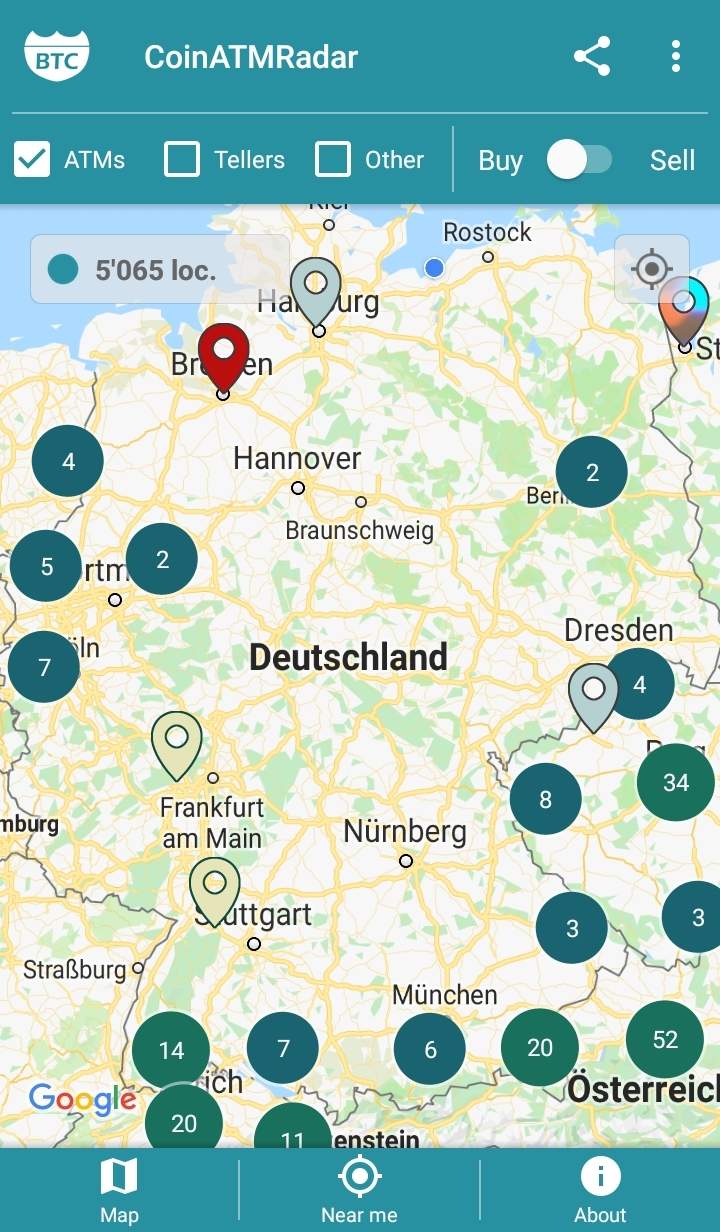
Task: Switch to the Near me tab
Action: (x=360, y=1190)
